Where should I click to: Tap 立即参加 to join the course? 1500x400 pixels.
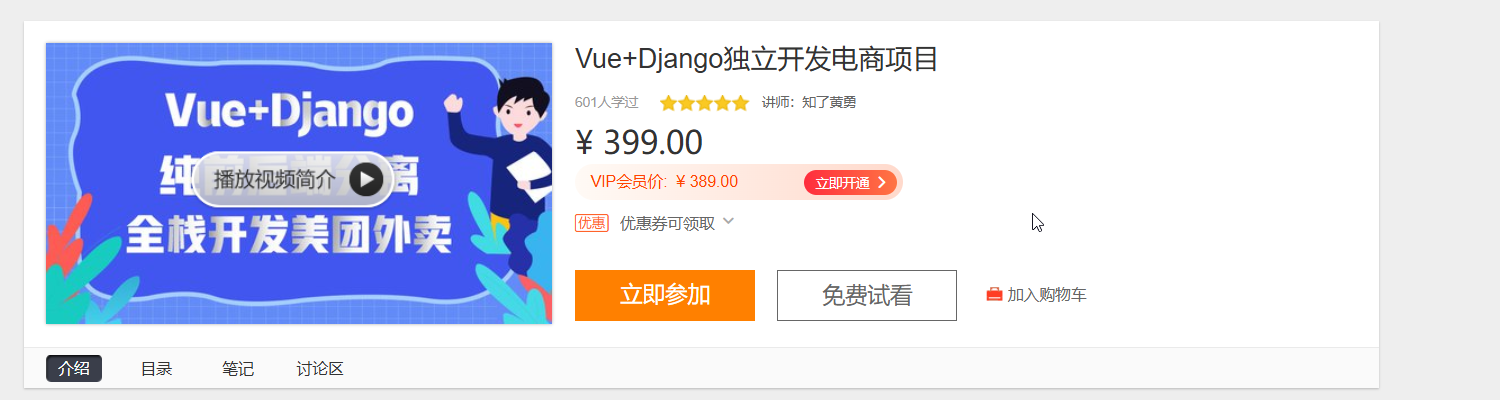coord(664,295)
